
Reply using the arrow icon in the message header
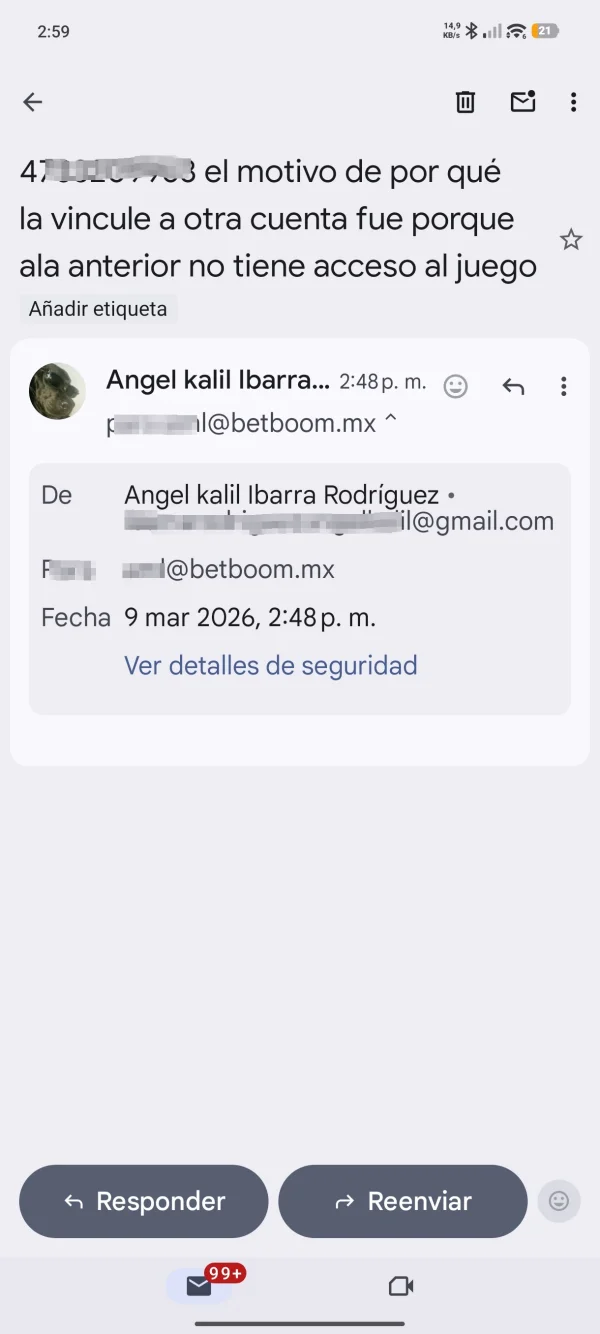point(513,387)
